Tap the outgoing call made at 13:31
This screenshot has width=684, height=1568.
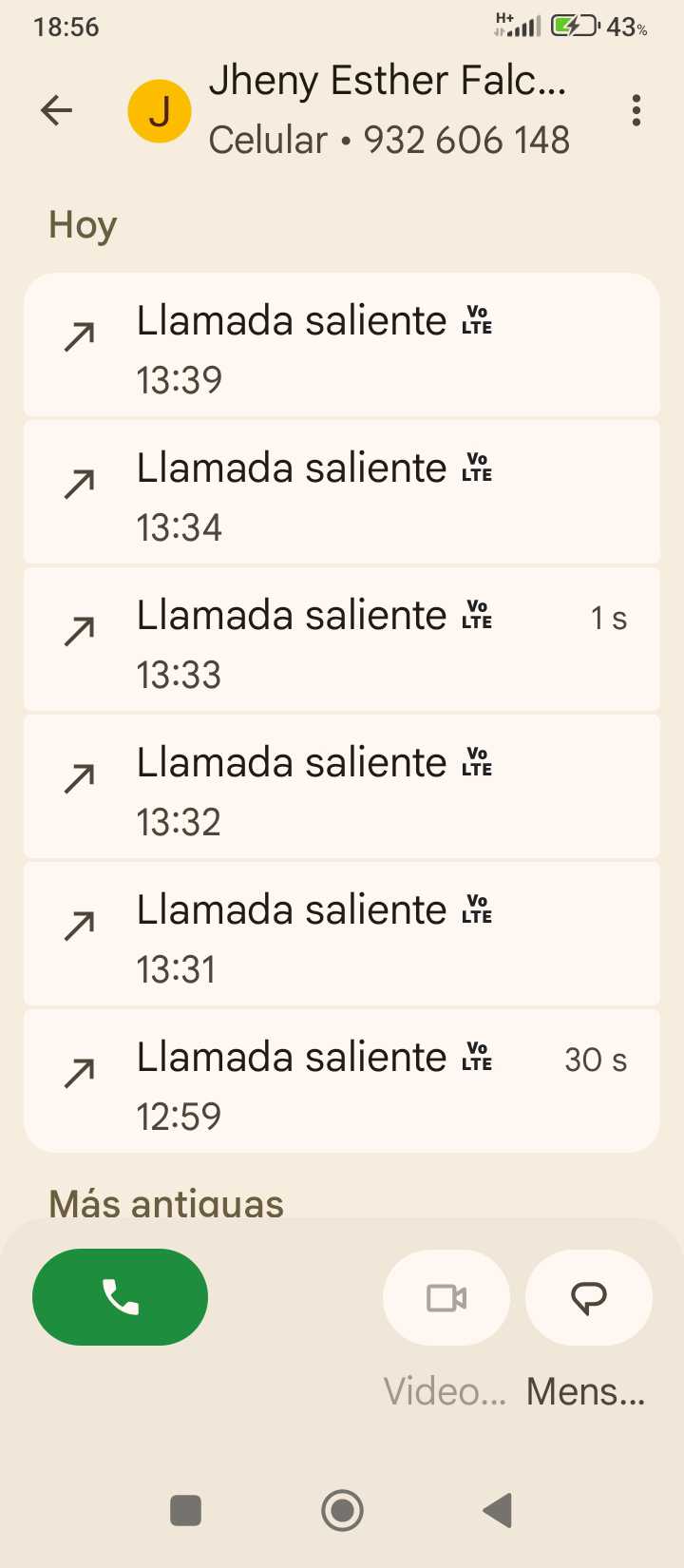pyautogui.click(x=342, y=935)
